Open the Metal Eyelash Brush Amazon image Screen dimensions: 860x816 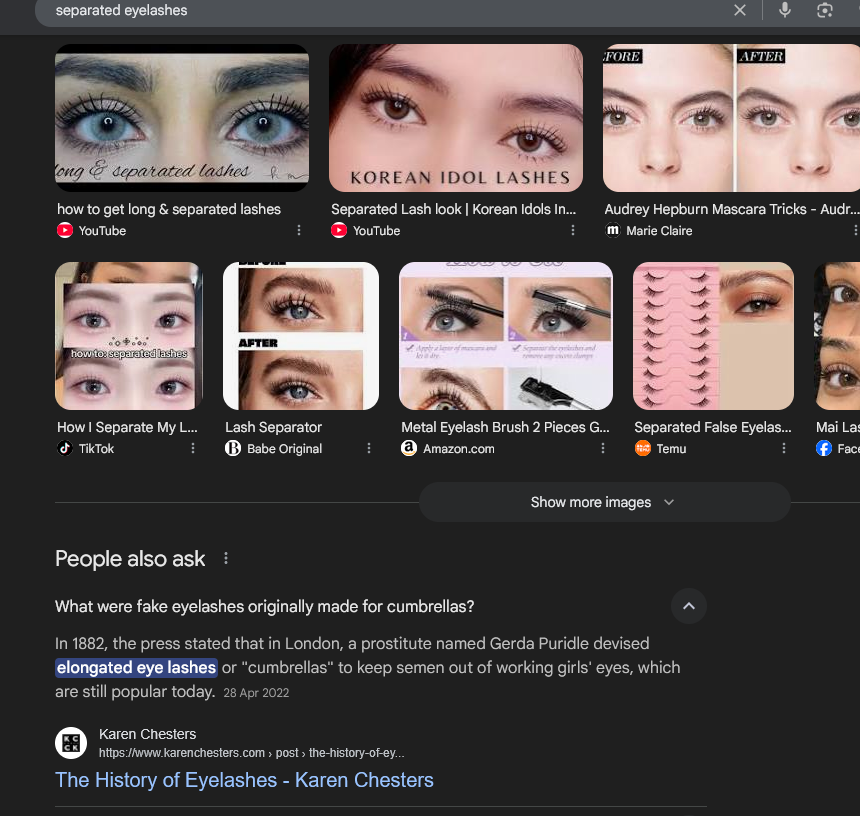pos(506,336)
